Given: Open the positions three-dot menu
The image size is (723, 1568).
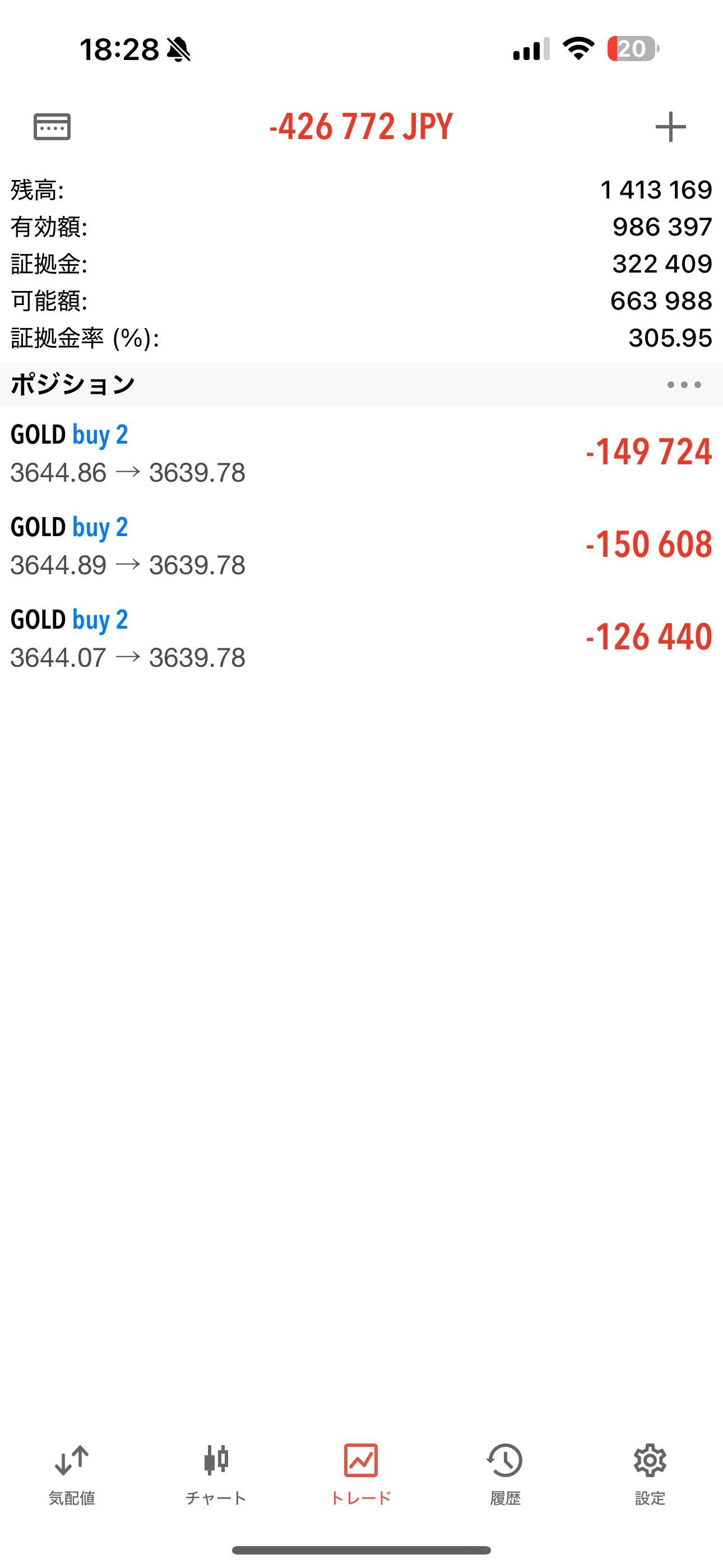Looking at the screenshot, I should (x=684, y=385).
